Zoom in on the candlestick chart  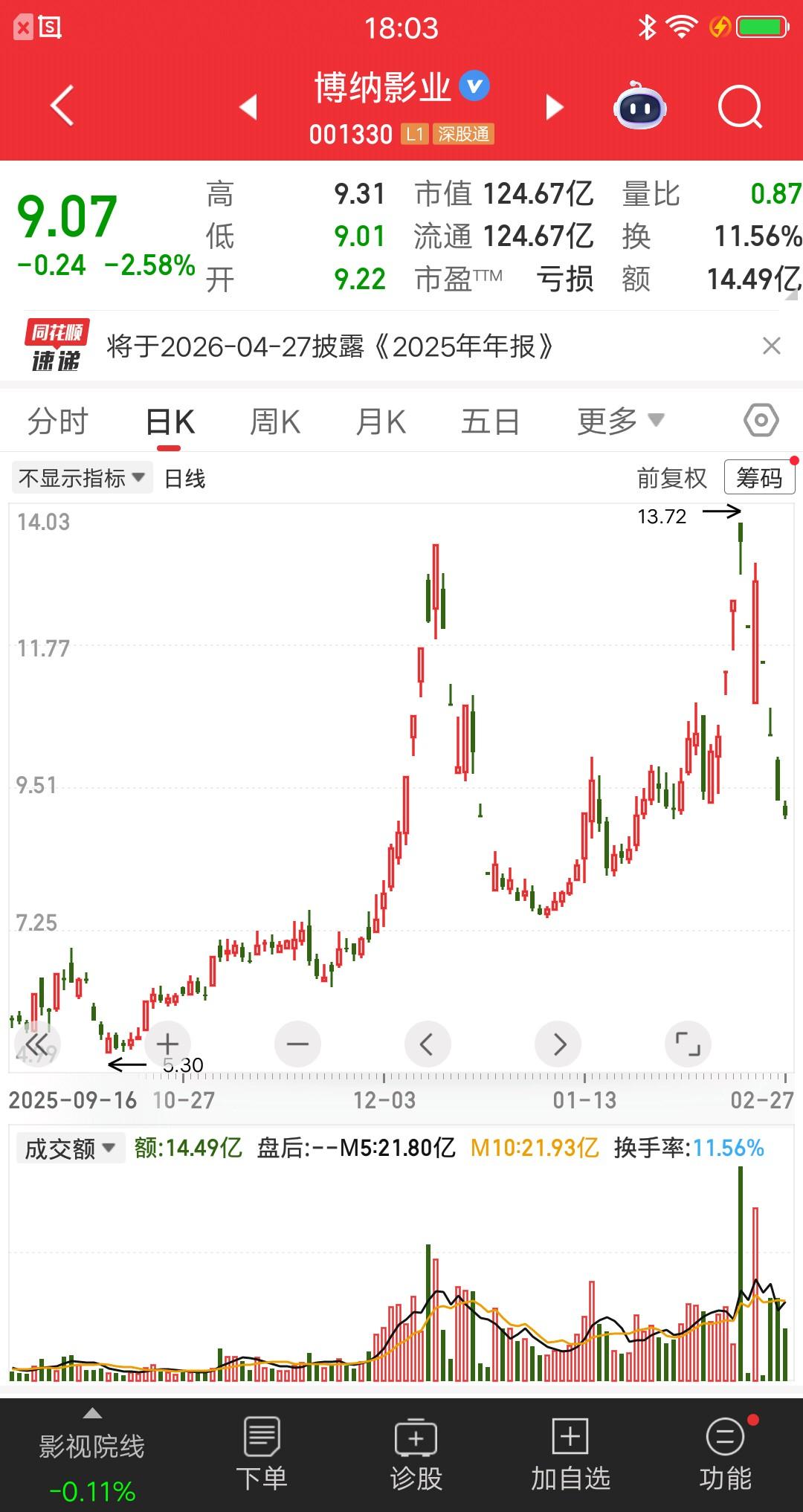pyautogui.click(x=167, y=1044)
